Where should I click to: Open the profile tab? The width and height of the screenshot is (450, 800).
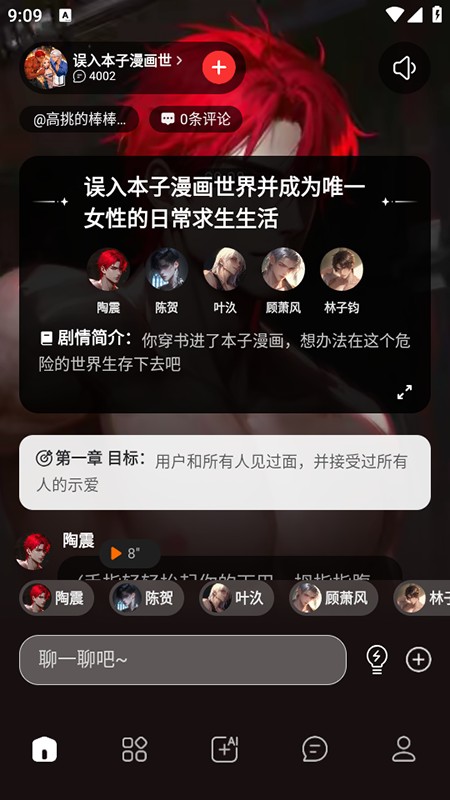pos(404,749)
